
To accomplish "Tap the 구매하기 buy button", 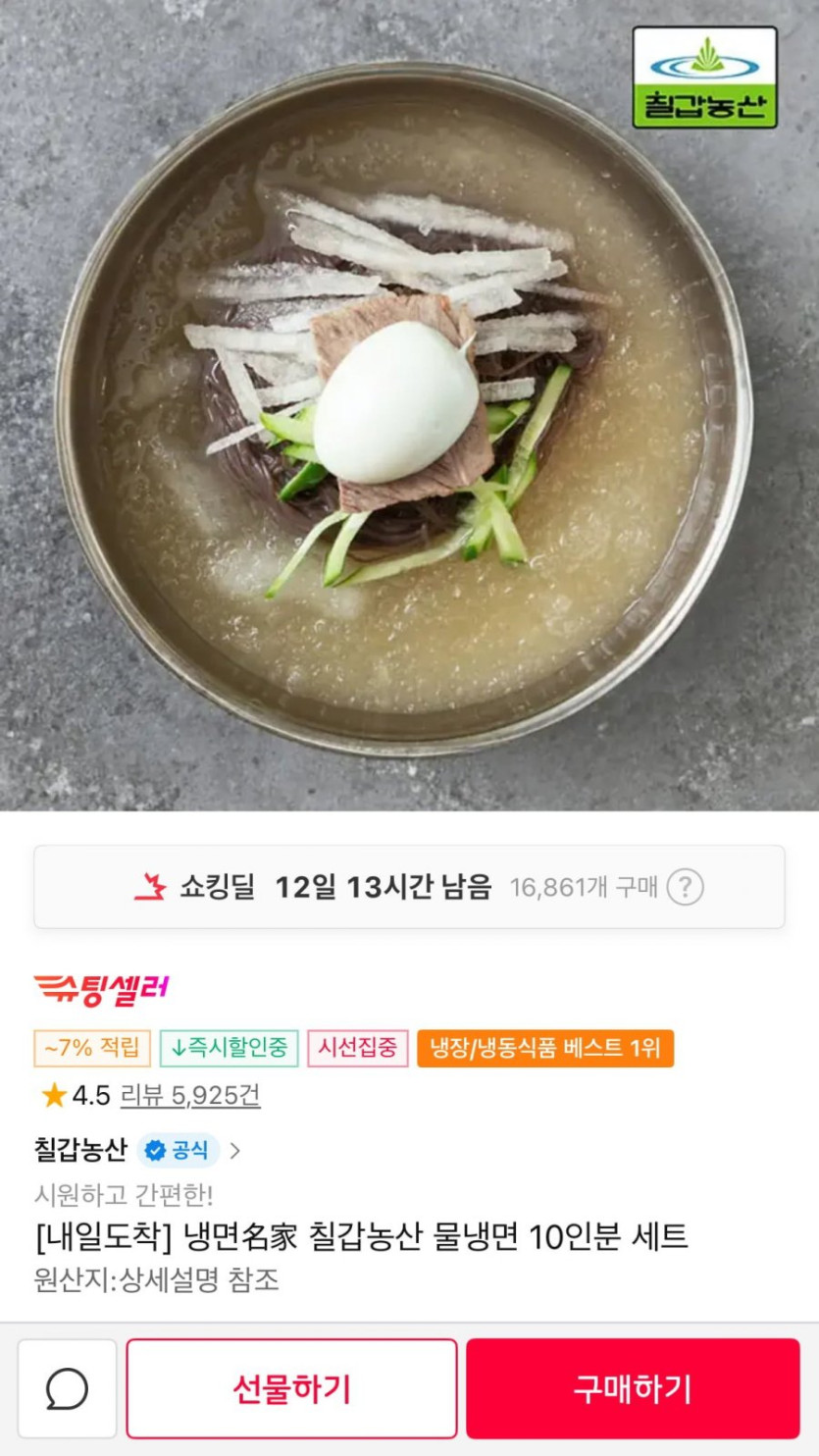I will click(x=633, y=1388).
